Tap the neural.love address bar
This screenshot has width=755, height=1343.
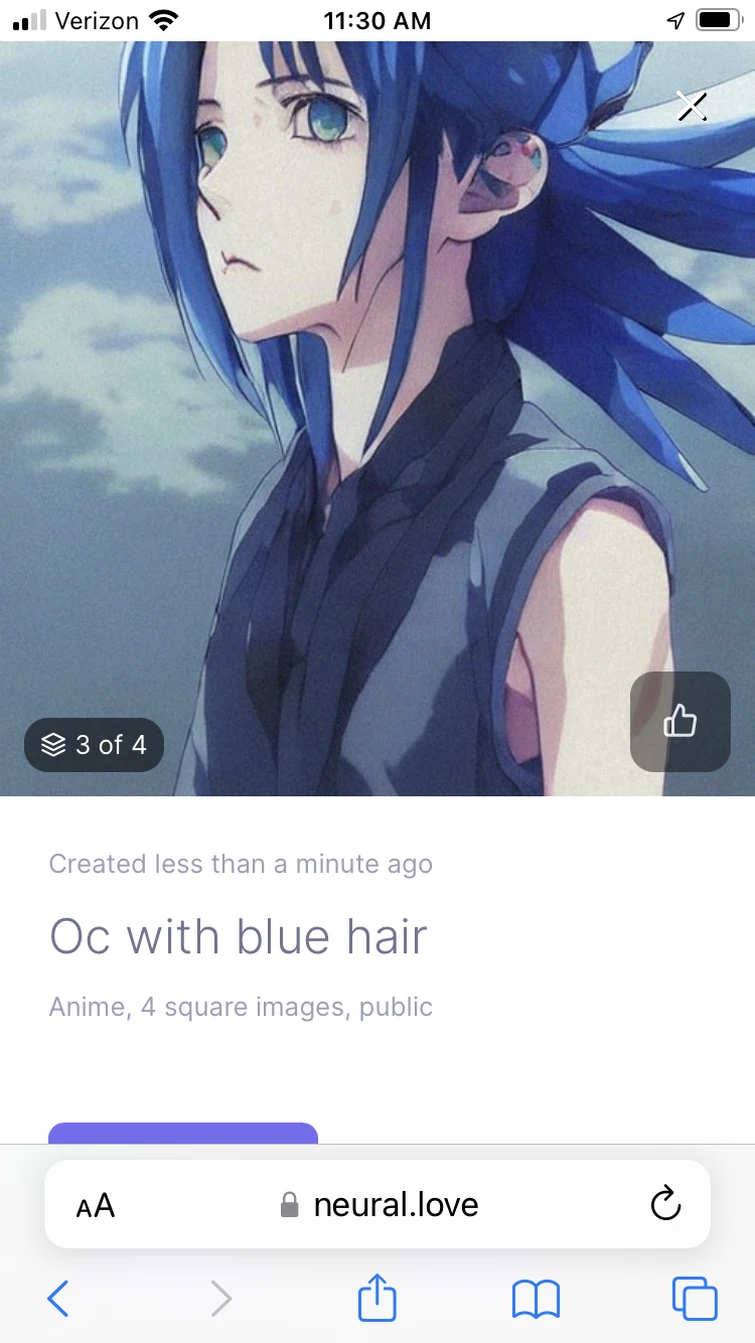[x=380, y=1205]
